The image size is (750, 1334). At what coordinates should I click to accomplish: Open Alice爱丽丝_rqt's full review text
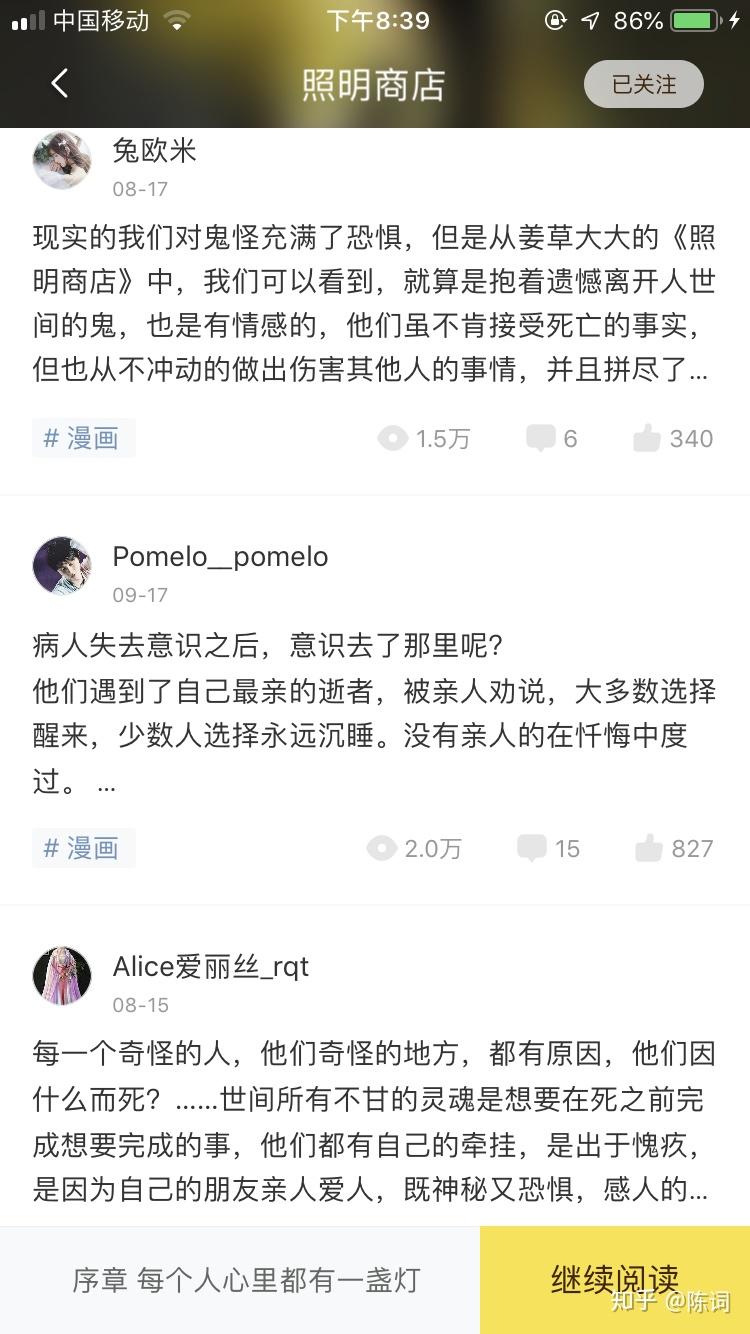[x=374, y=1120]
